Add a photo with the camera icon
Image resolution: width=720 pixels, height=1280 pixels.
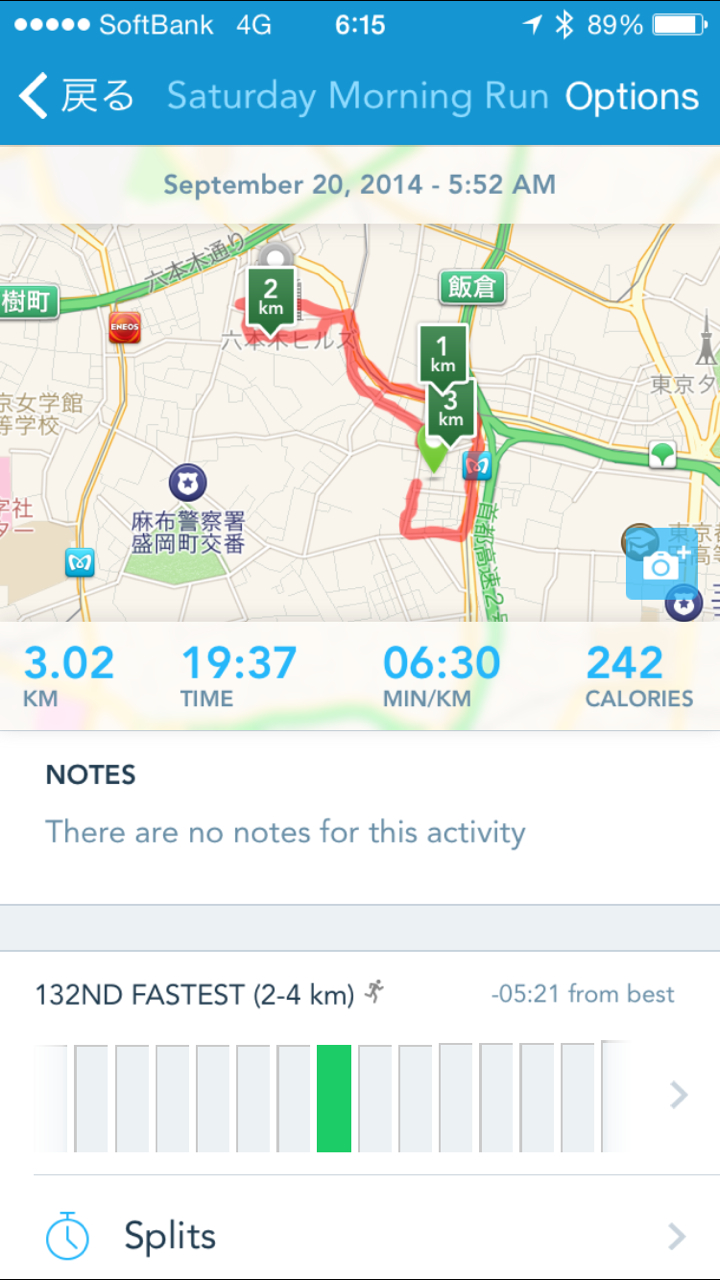[x=661, y=565]
